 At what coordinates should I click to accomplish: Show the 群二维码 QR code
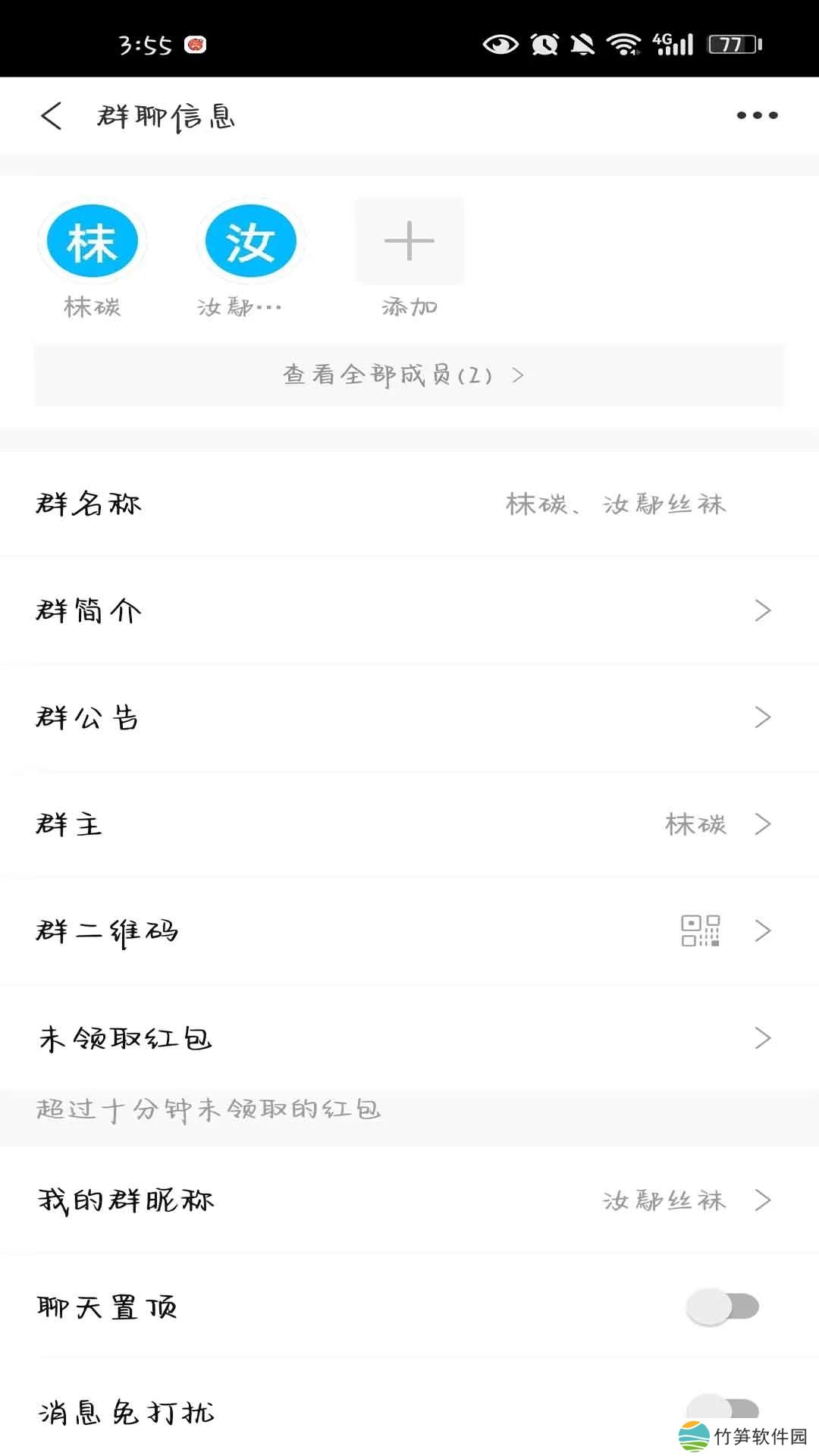(409, 931)
